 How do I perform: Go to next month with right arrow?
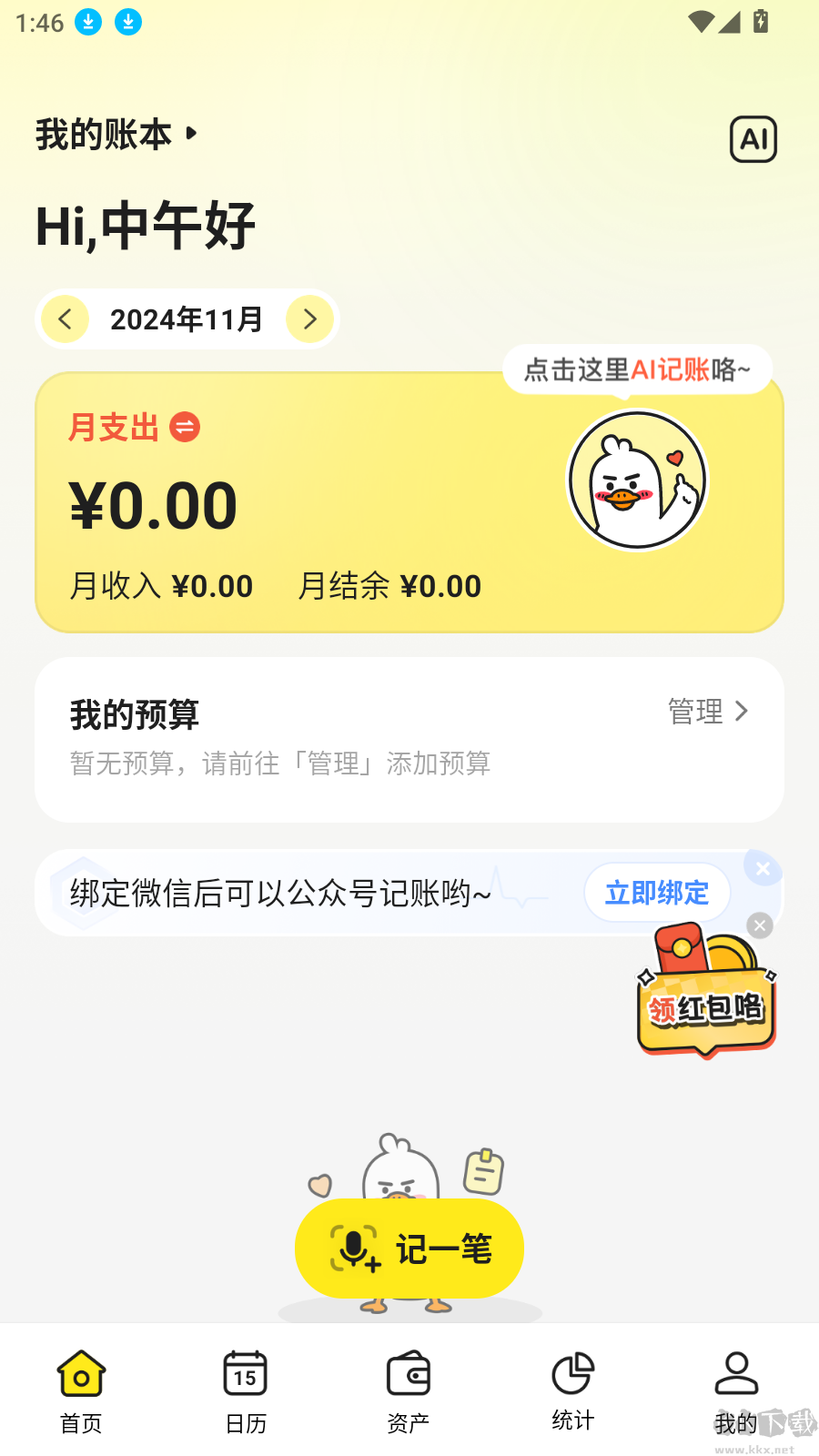(309, 318)
